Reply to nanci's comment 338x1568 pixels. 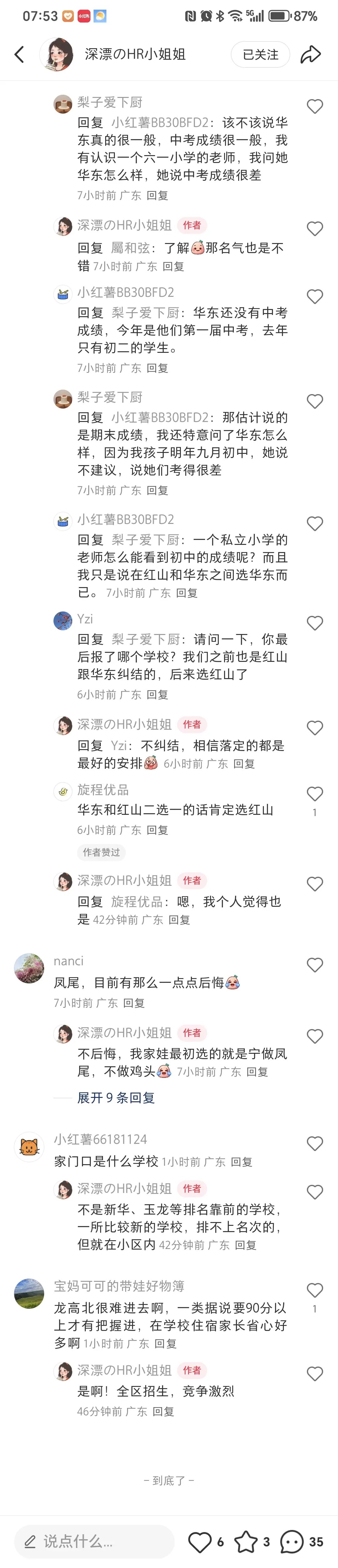[x=133, y=1003]
